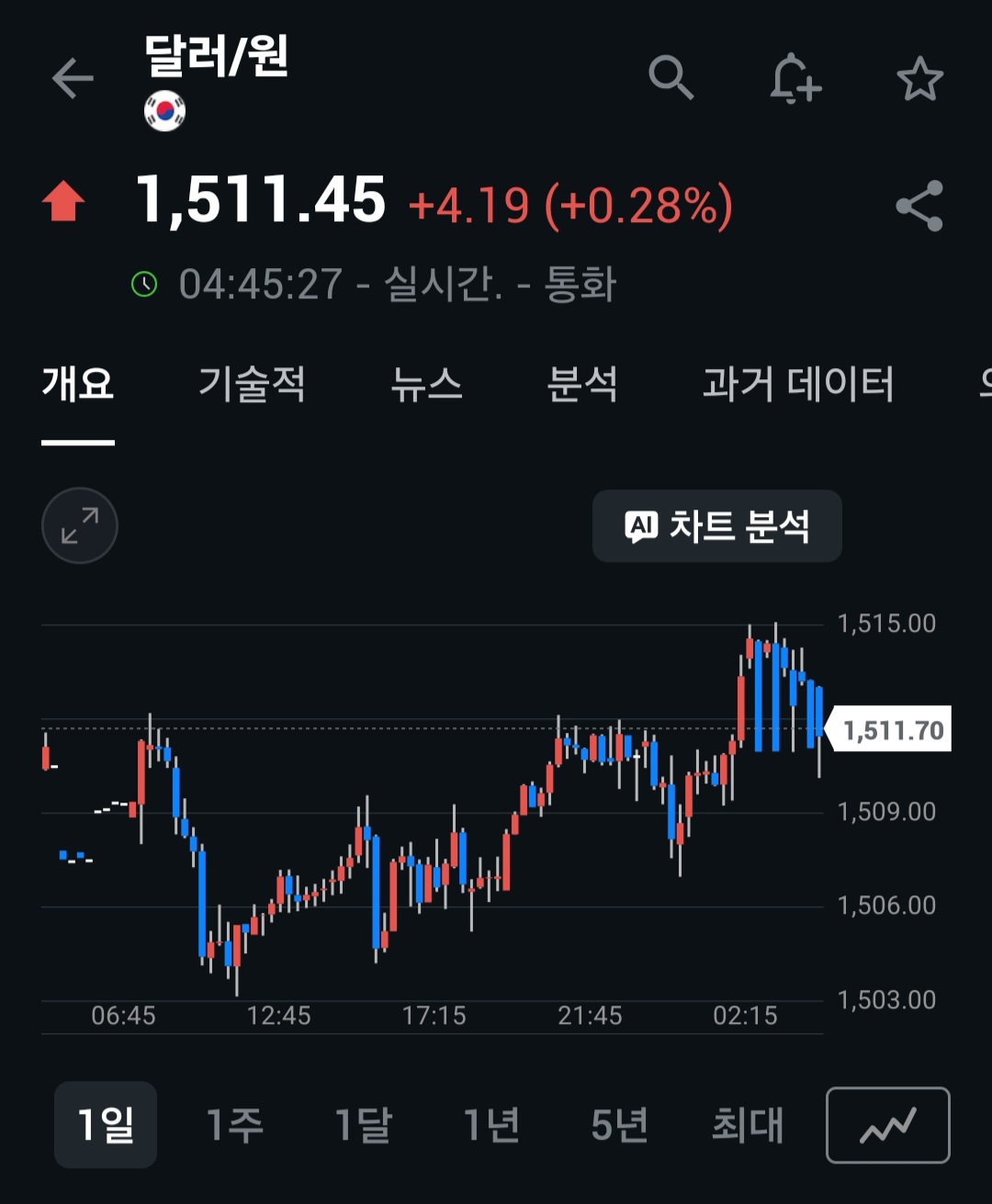Screen dimensions: 992x1204
Task: Select the 최대 chart range
Action: tap(748, 1125)
